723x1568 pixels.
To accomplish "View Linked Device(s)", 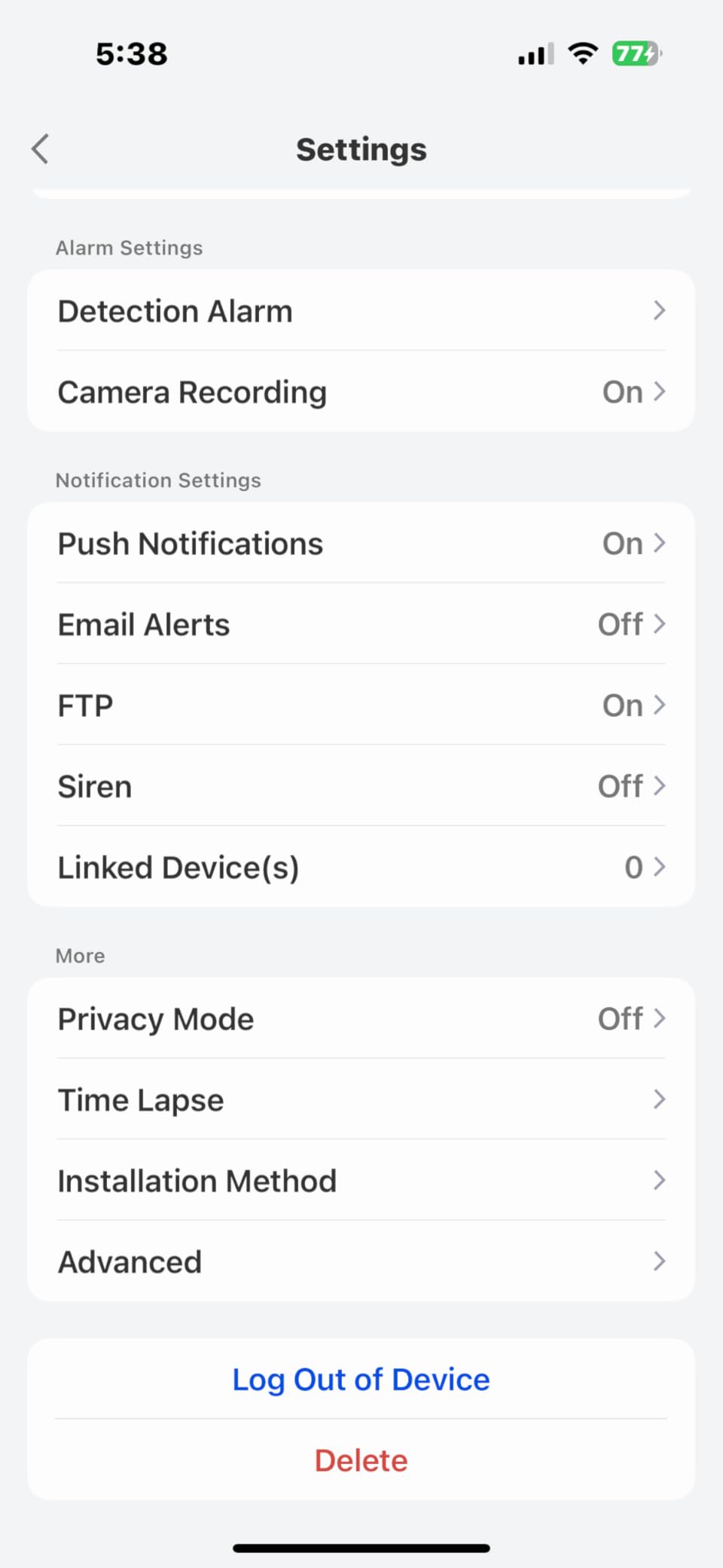I will pos(361,868).
